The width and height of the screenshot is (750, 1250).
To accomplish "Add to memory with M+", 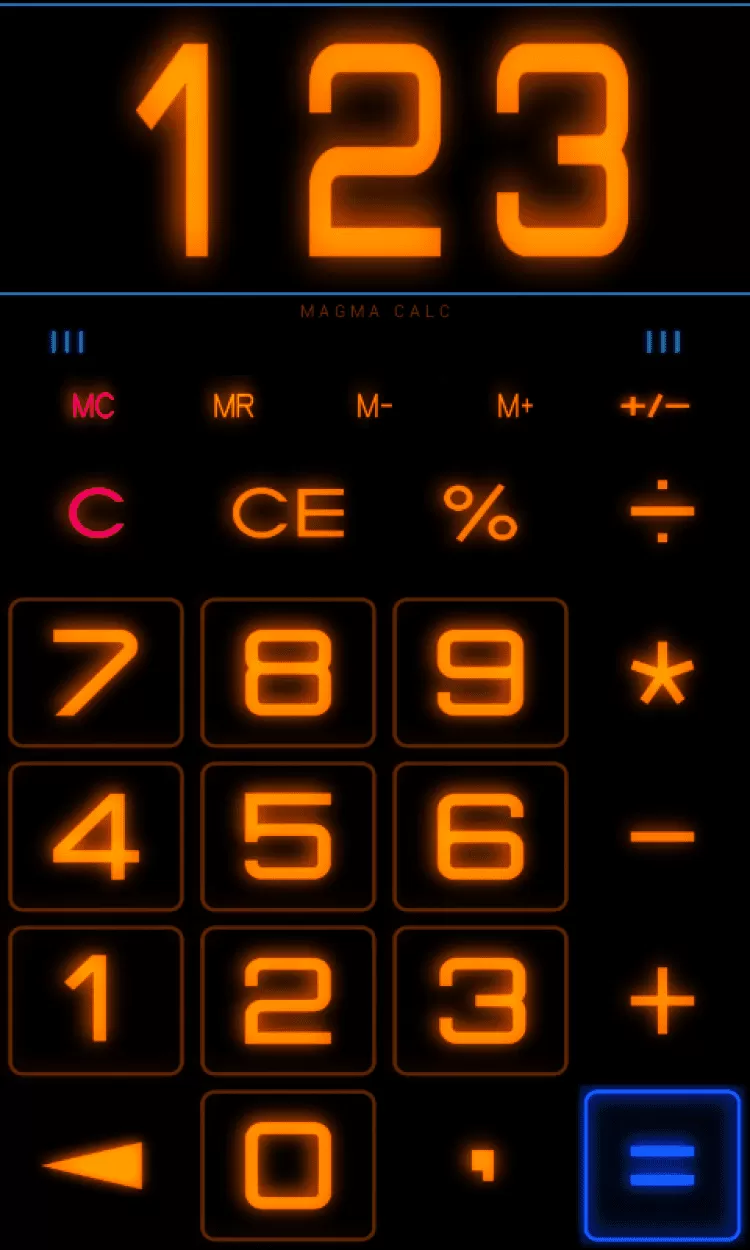I will click(x=515, y=406).
